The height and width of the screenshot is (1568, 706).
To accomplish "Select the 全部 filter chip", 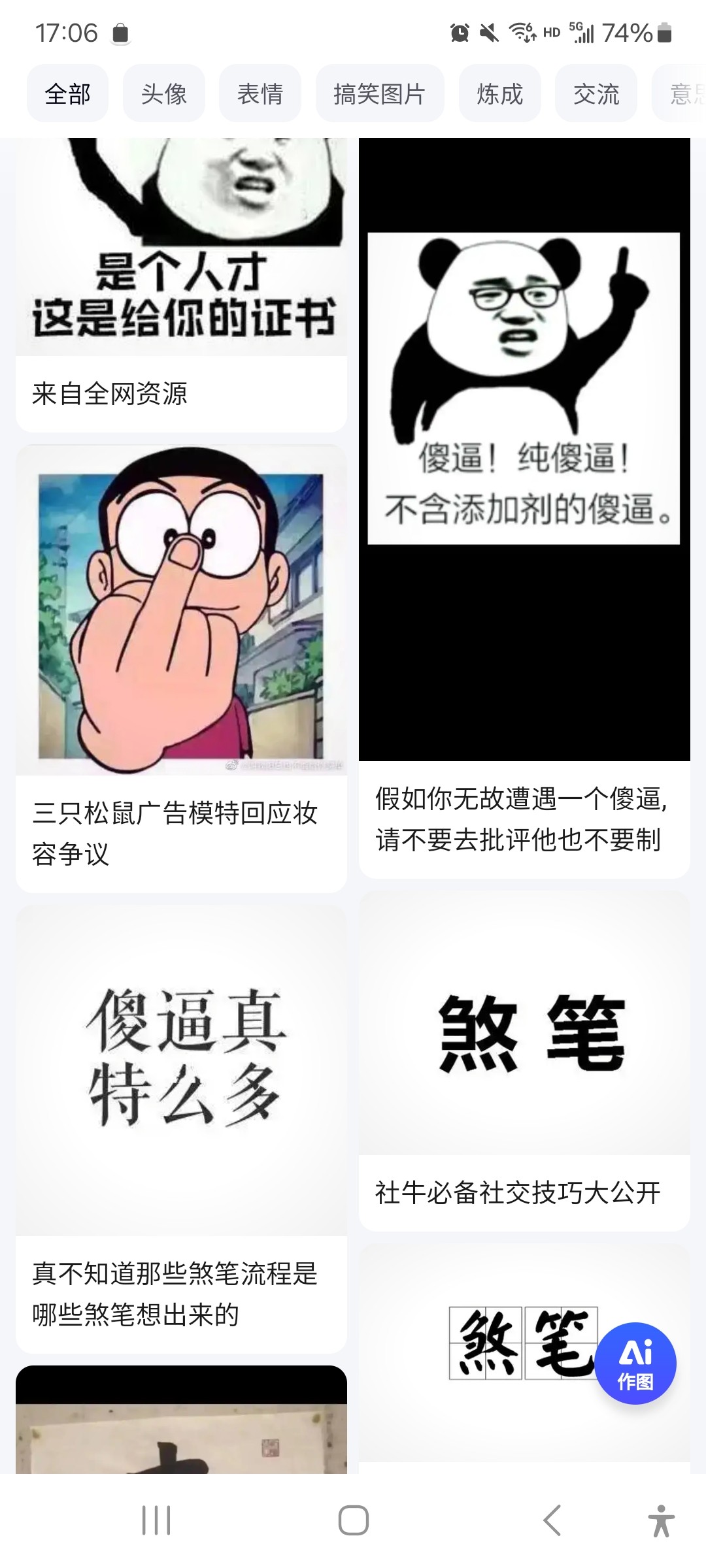I will click(x=67, y=94).
